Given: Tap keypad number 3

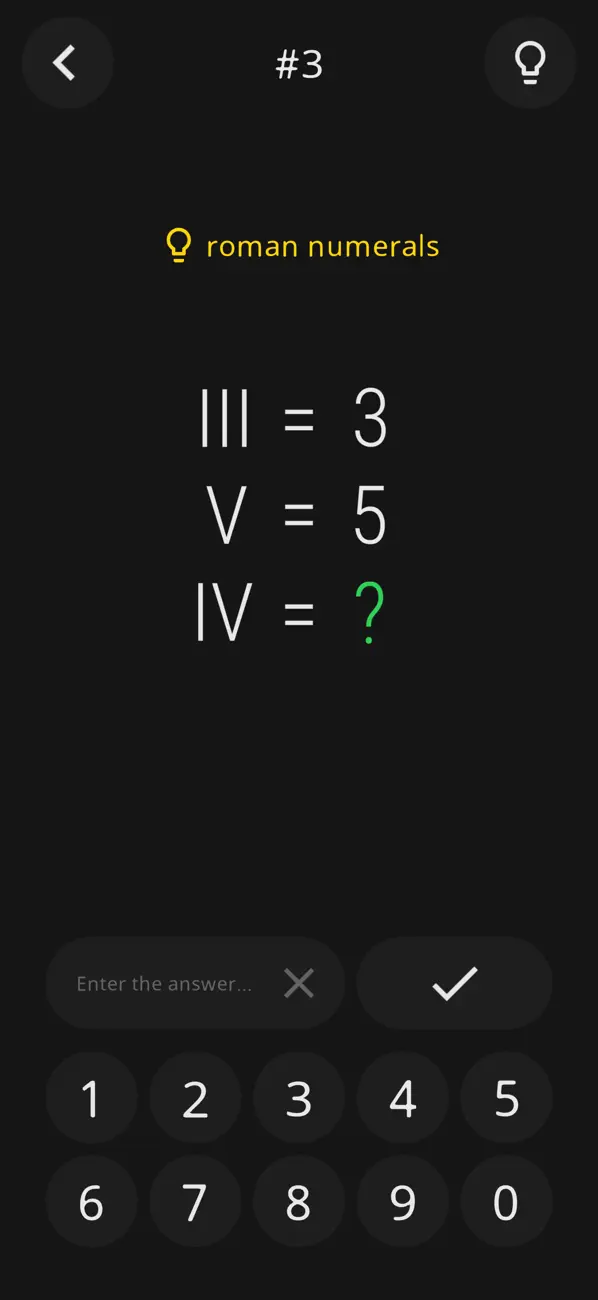Looking at the screenshot, I should 299,1098.
